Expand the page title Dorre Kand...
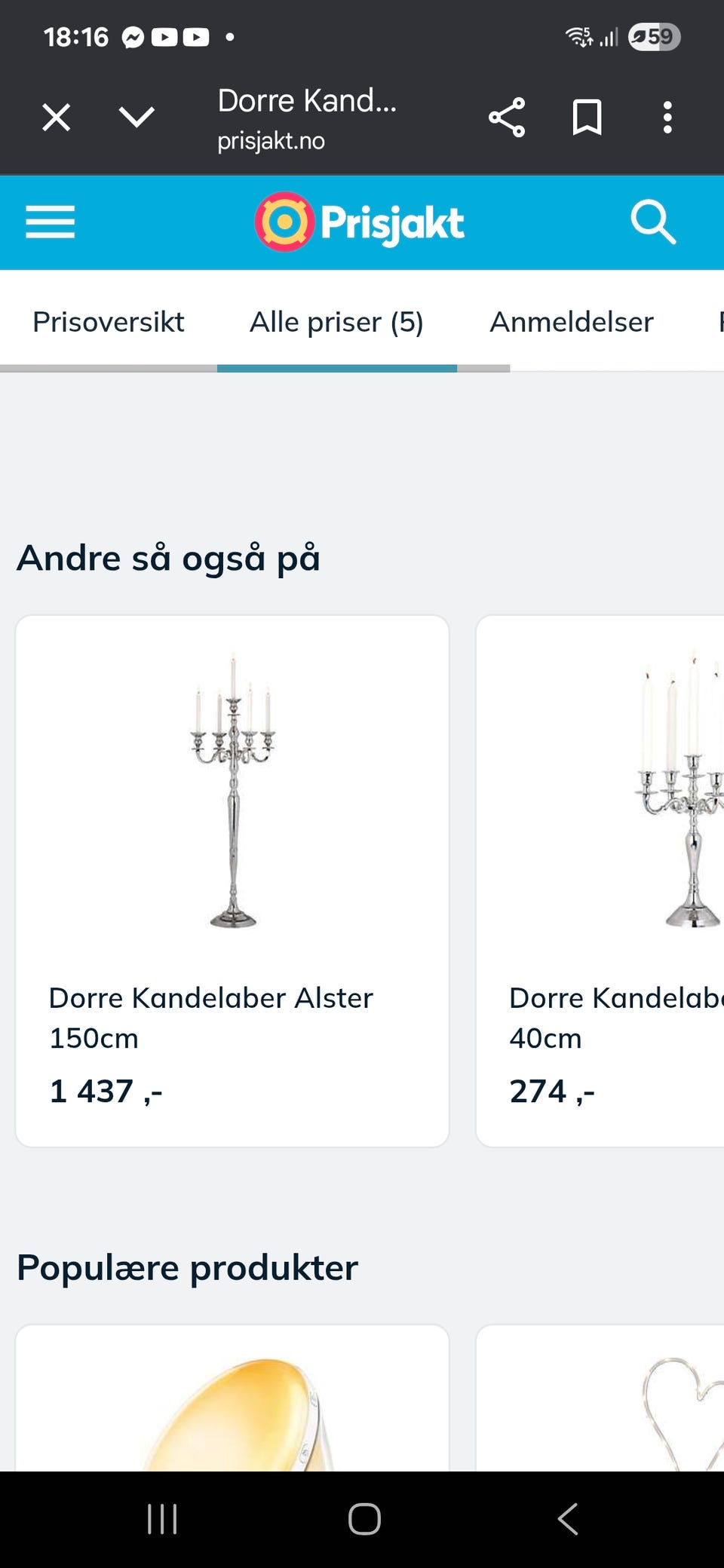The width and height of the screenshot is (724, 1568). [x=305, y=100]
